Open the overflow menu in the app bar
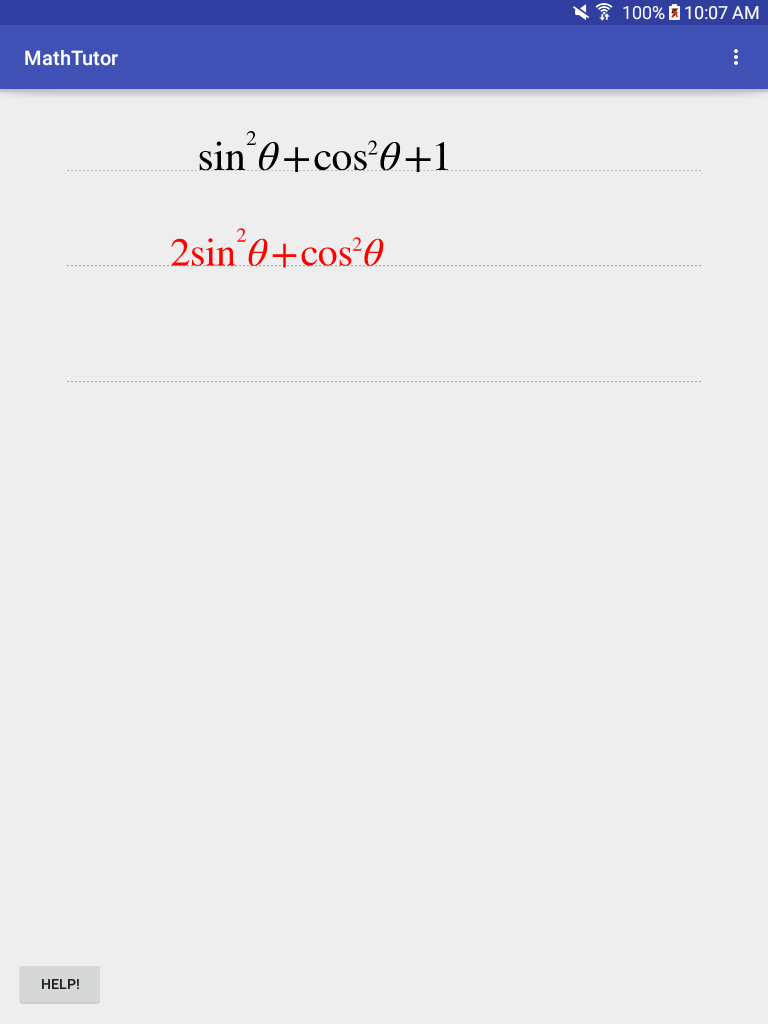 735,57
